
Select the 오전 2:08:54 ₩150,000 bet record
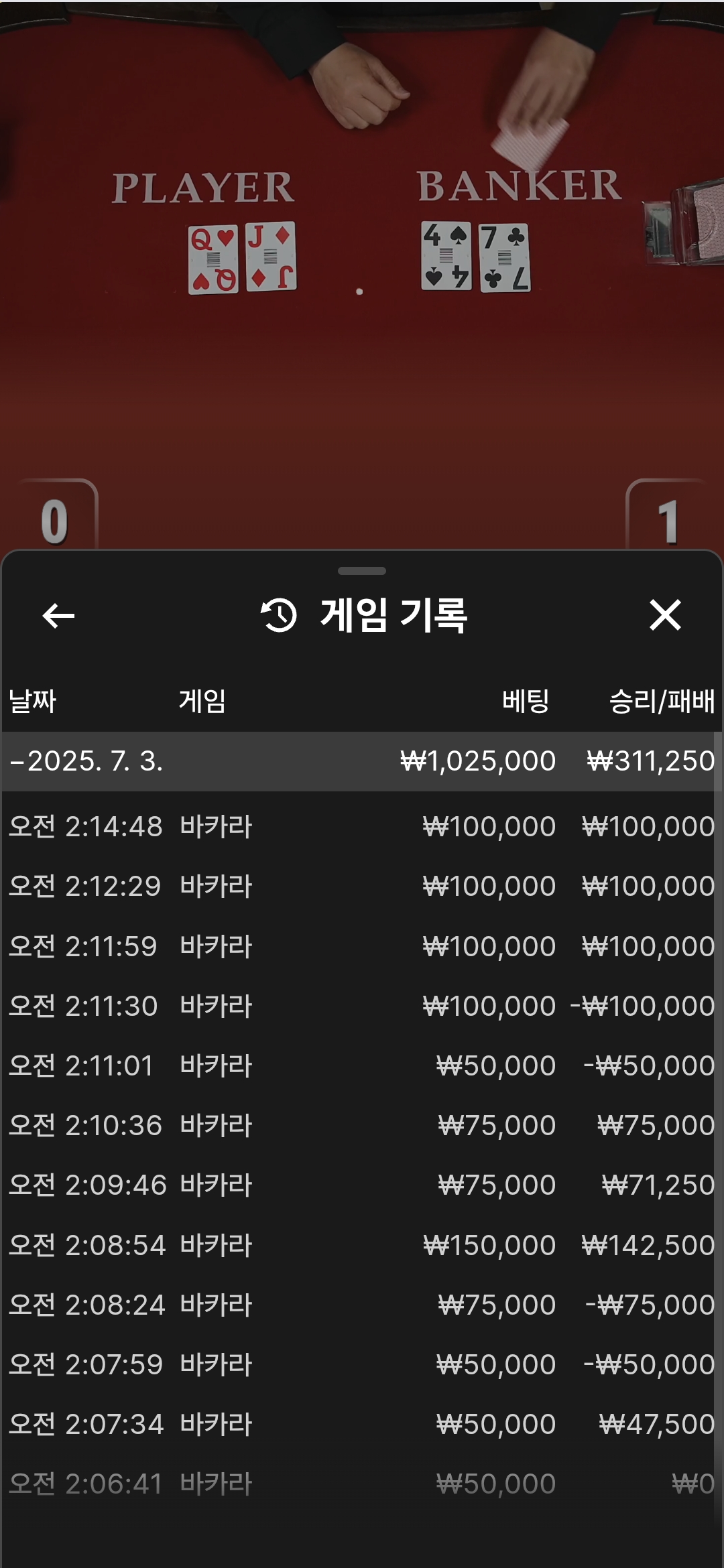click(x=362, y=1245)
